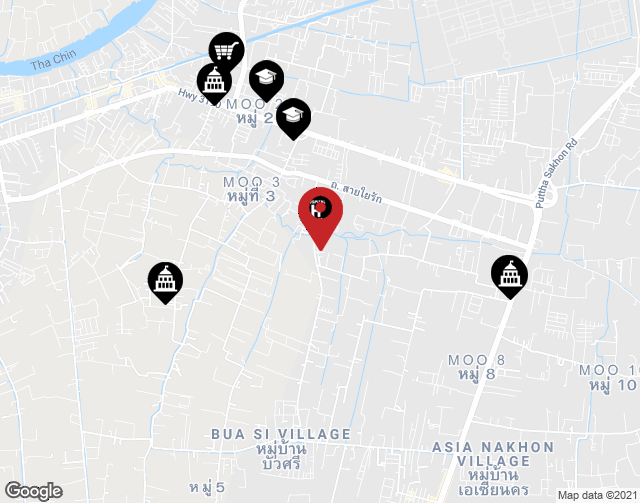The height and width of the screenshot is (503, 640).
Task: Open the shopping cart map marker
Action: (226, 49)
